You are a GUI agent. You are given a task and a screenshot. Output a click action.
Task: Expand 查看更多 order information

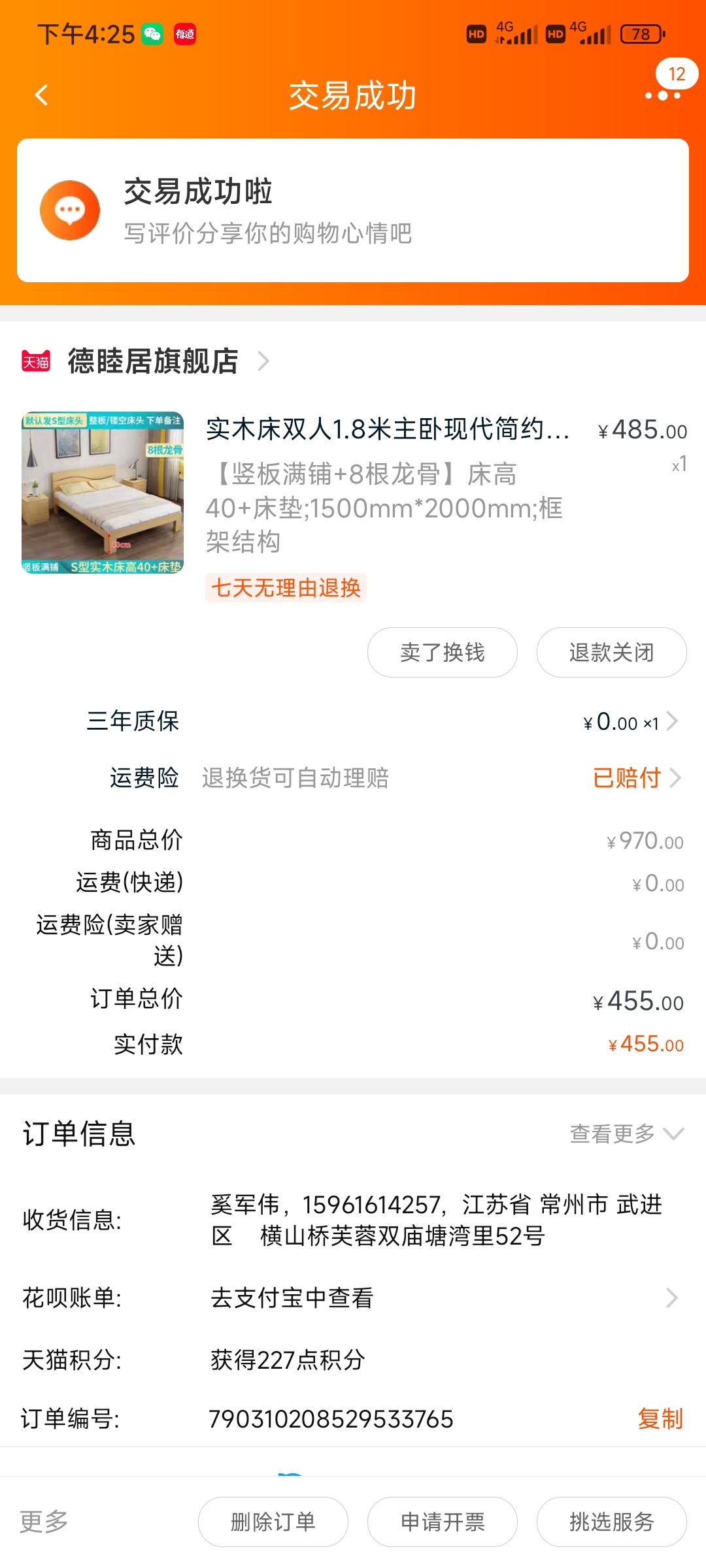tap(626, 1134)
